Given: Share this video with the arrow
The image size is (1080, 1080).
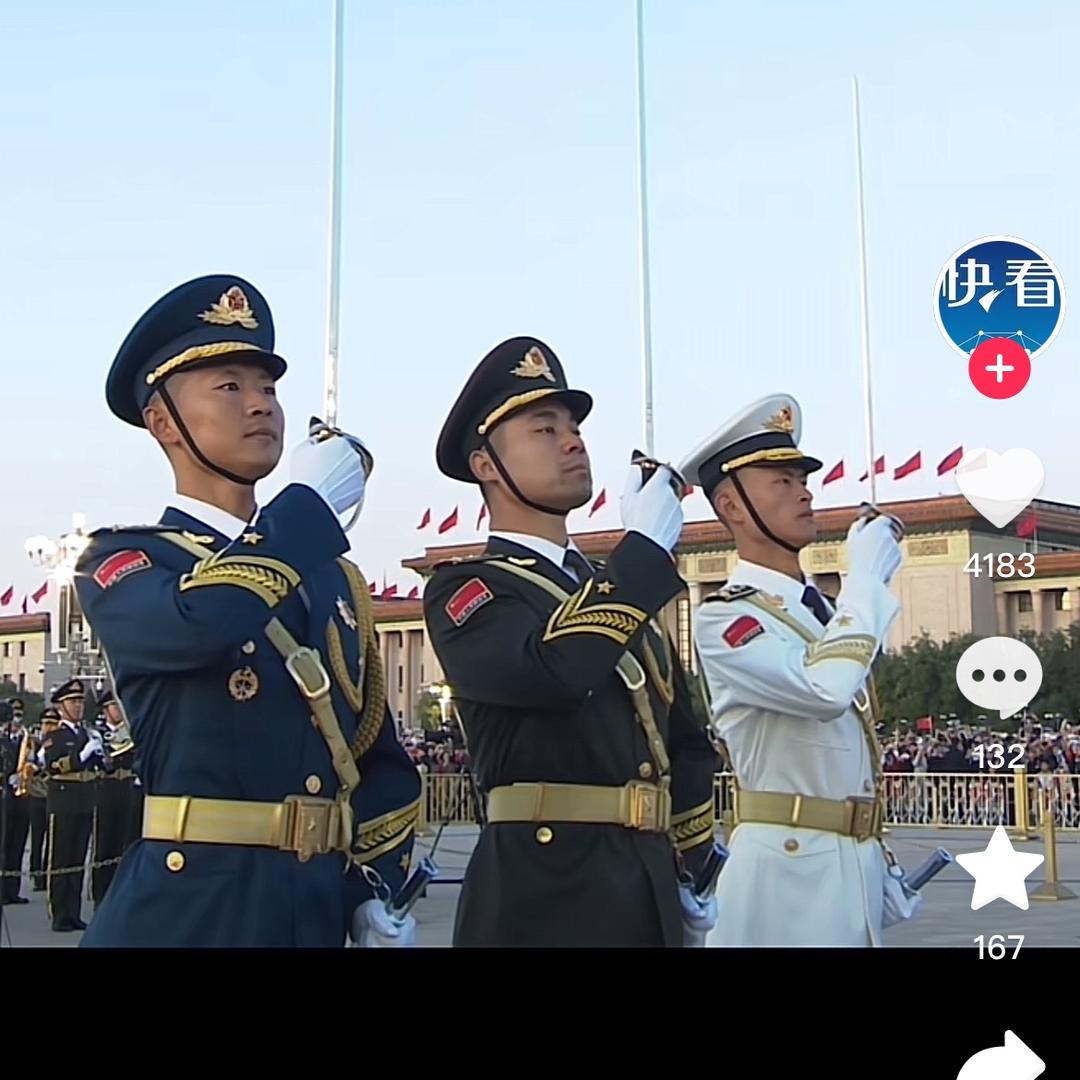Looking at the screenshot, I should (1001, 1060).
